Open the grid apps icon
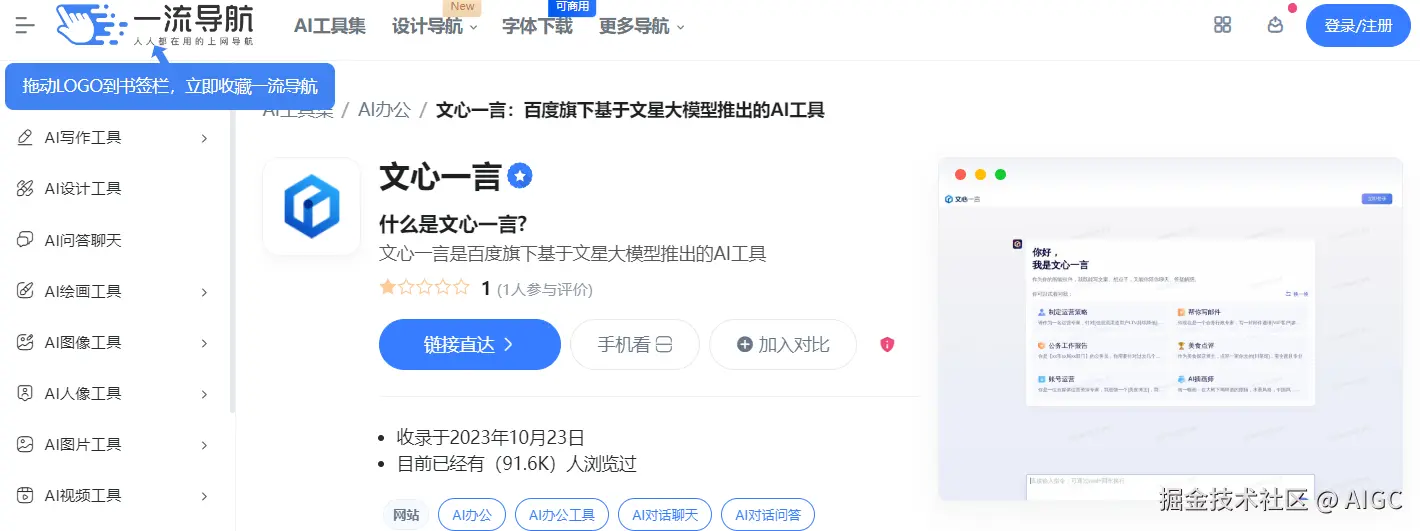This screenshot has width=1420, height=531. coord(1222,26)
